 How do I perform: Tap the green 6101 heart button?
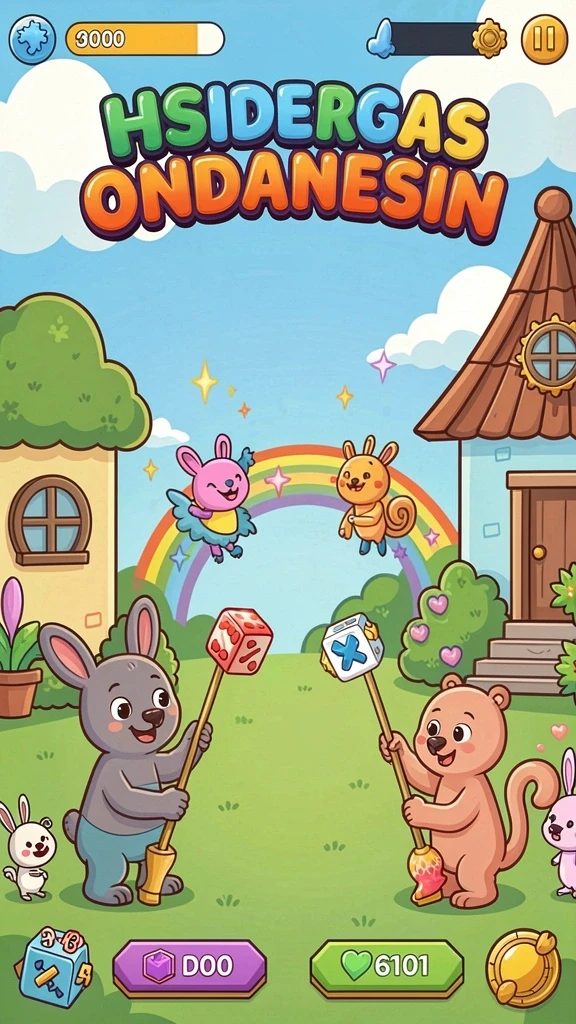[x=387, y=967]
